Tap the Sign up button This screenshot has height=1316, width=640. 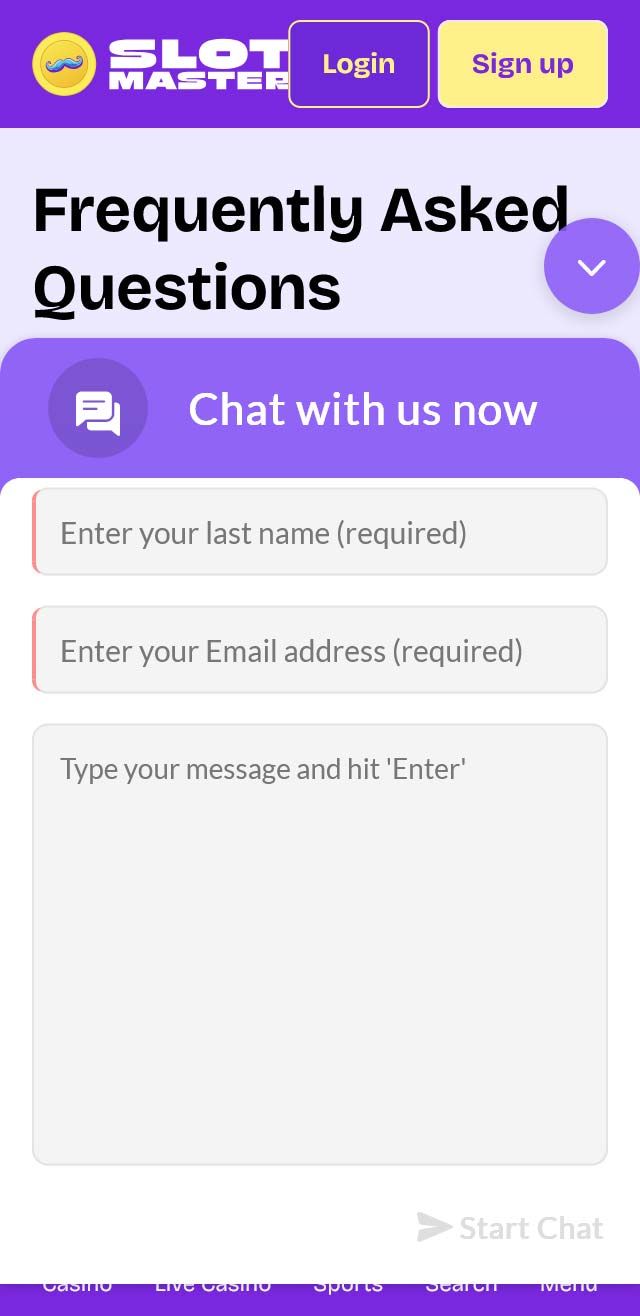pyautogui.click(x=522, y=64)
